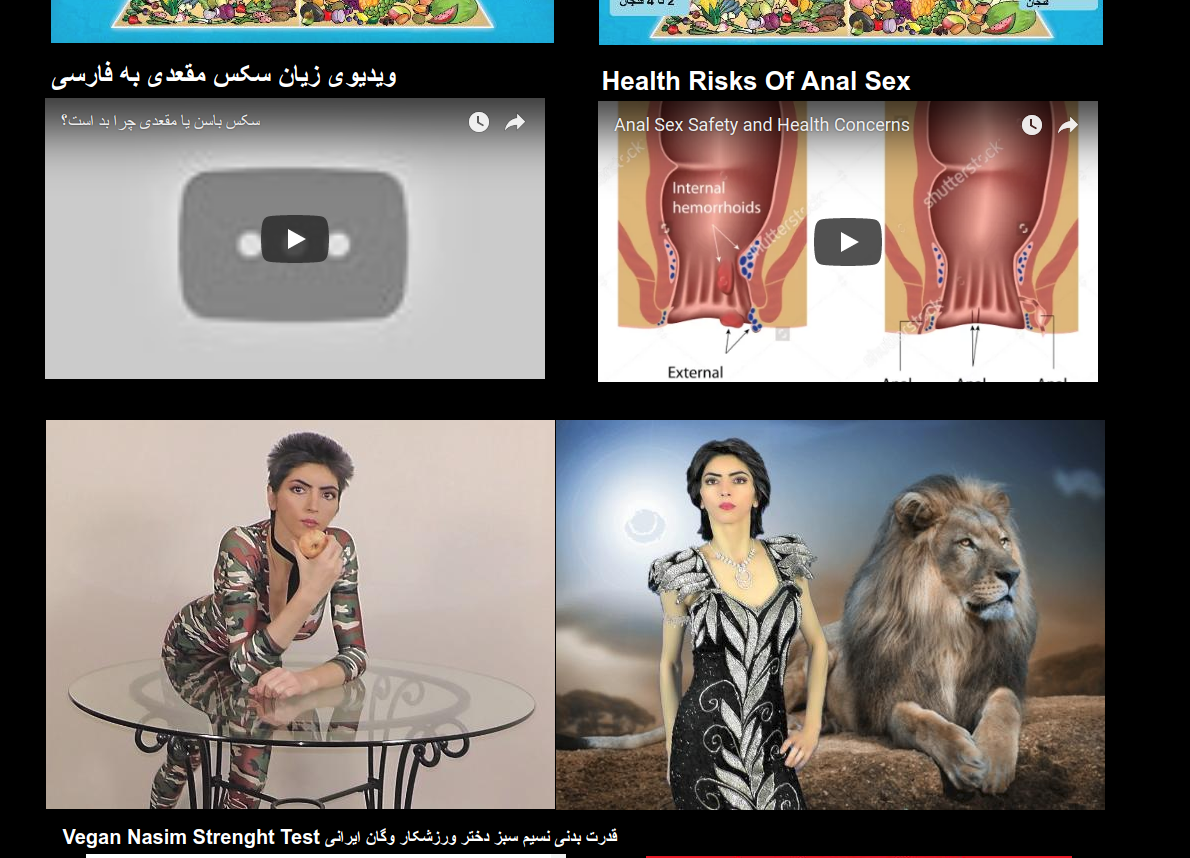The width and height of the screenshot is (1190, 858).
Task: Open the Anal Sex Safety video title link
Action: pyautogui.click(x=761, y=125)
